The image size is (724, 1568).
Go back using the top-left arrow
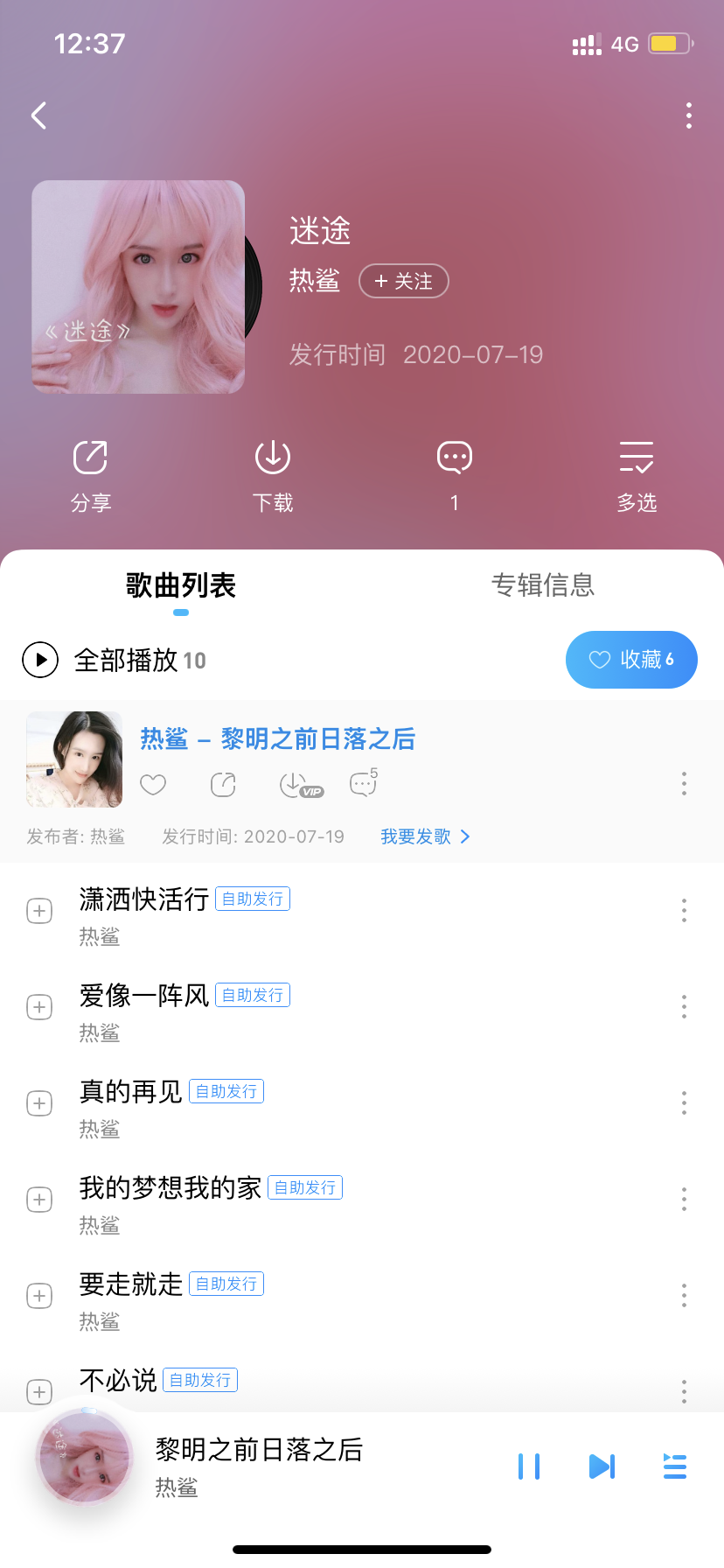pyautogui.click(x=38, y=115)
